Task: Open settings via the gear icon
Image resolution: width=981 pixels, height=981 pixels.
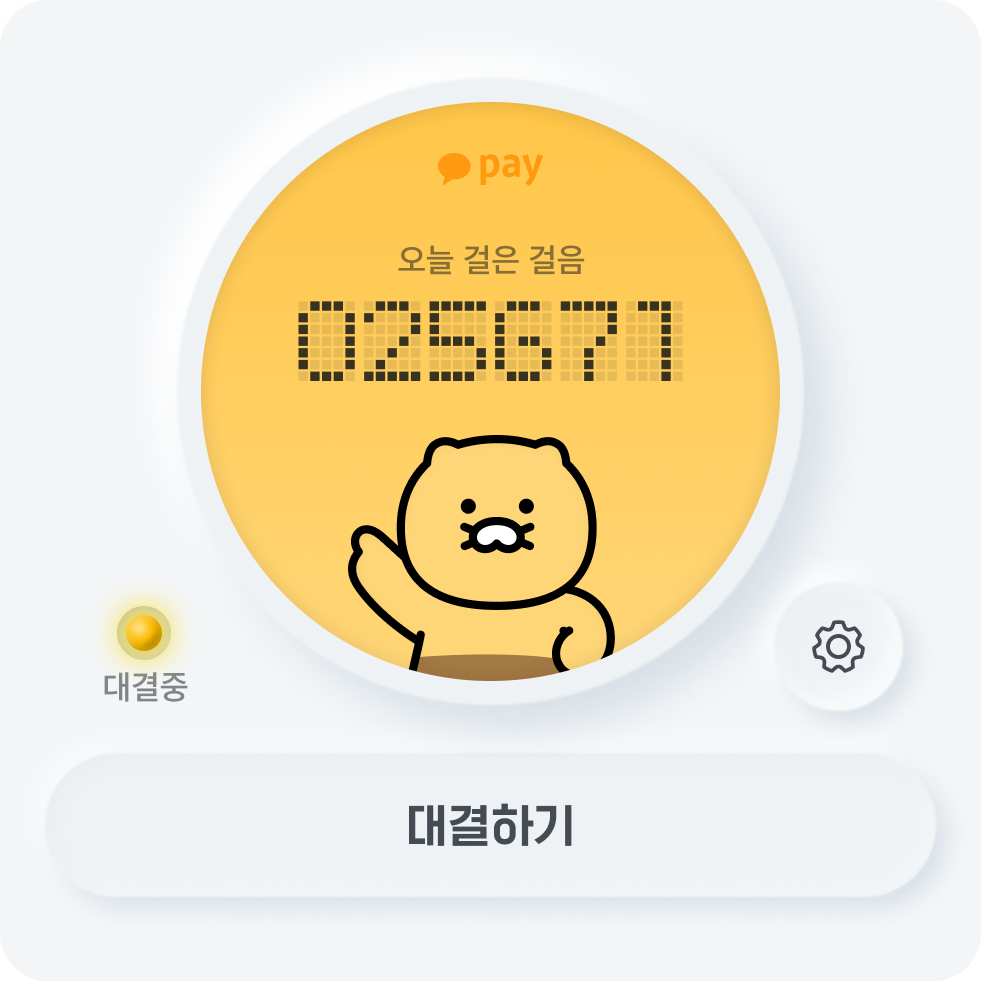Action: pyautogui.click(x=838, y=646)
